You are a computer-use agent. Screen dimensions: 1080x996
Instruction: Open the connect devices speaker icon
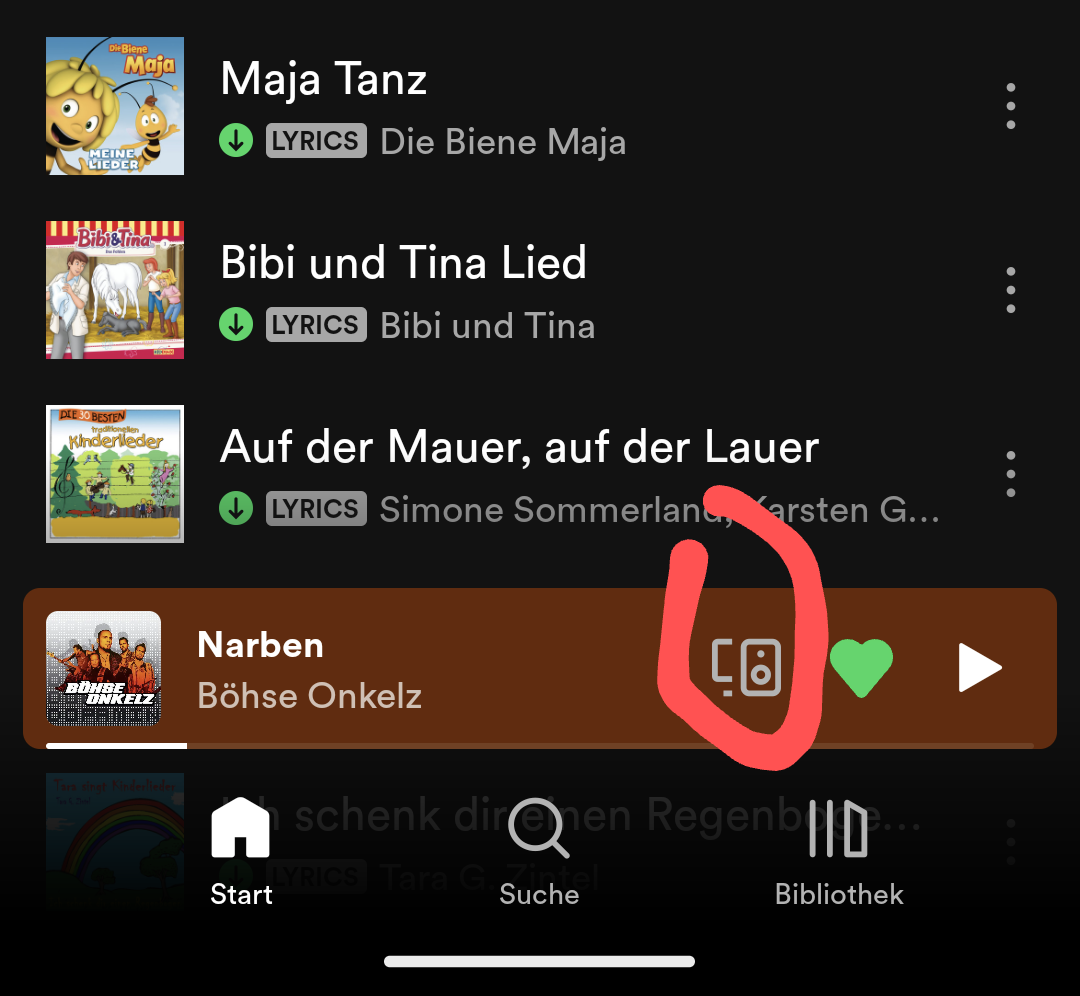pos(746,667)
